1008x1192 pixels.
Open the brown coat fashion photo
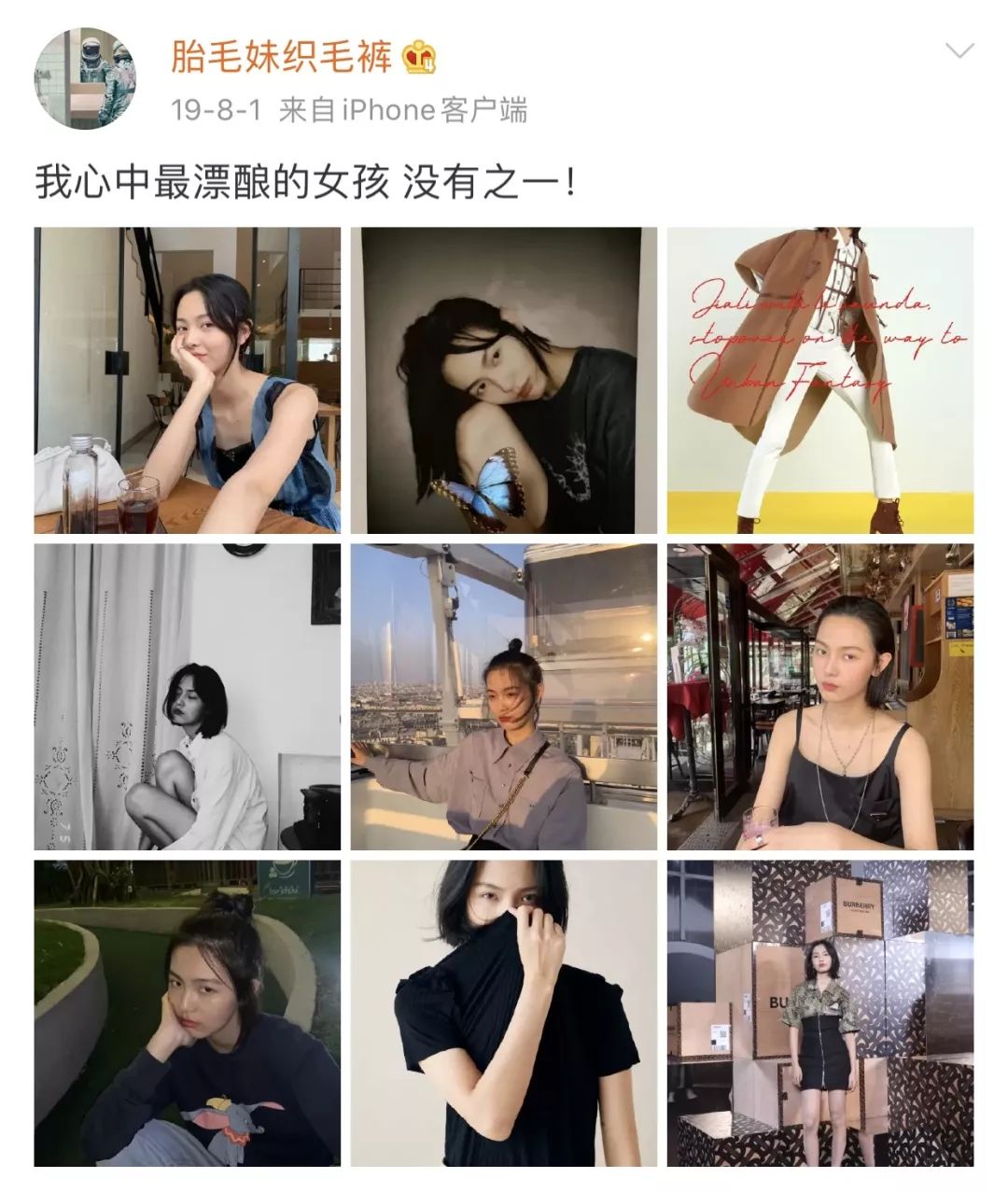821,378
